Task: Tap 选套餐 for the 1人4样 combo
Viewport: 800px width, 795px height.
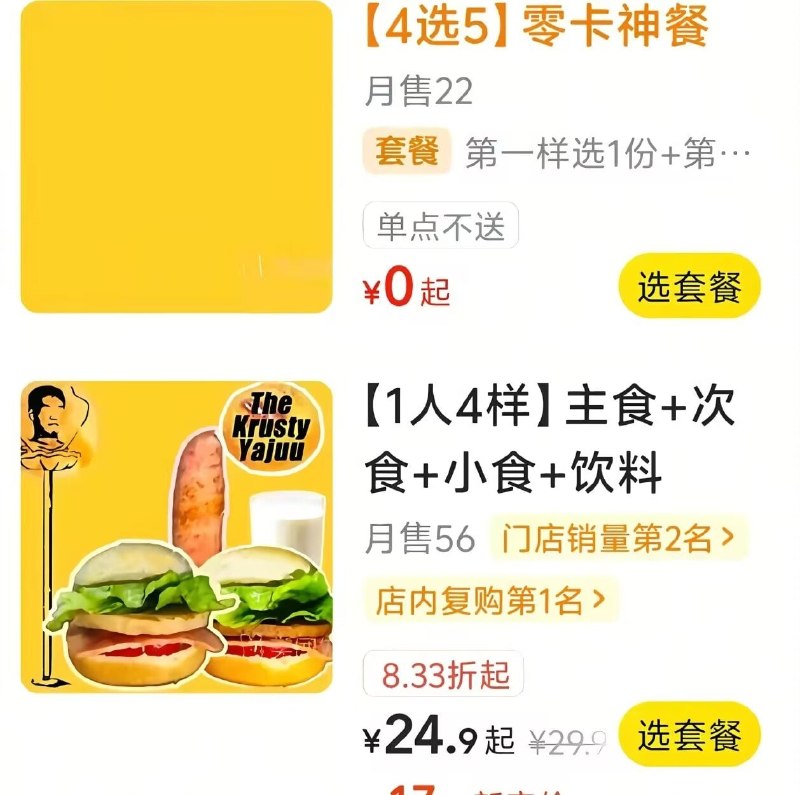Action: point(690,736)
